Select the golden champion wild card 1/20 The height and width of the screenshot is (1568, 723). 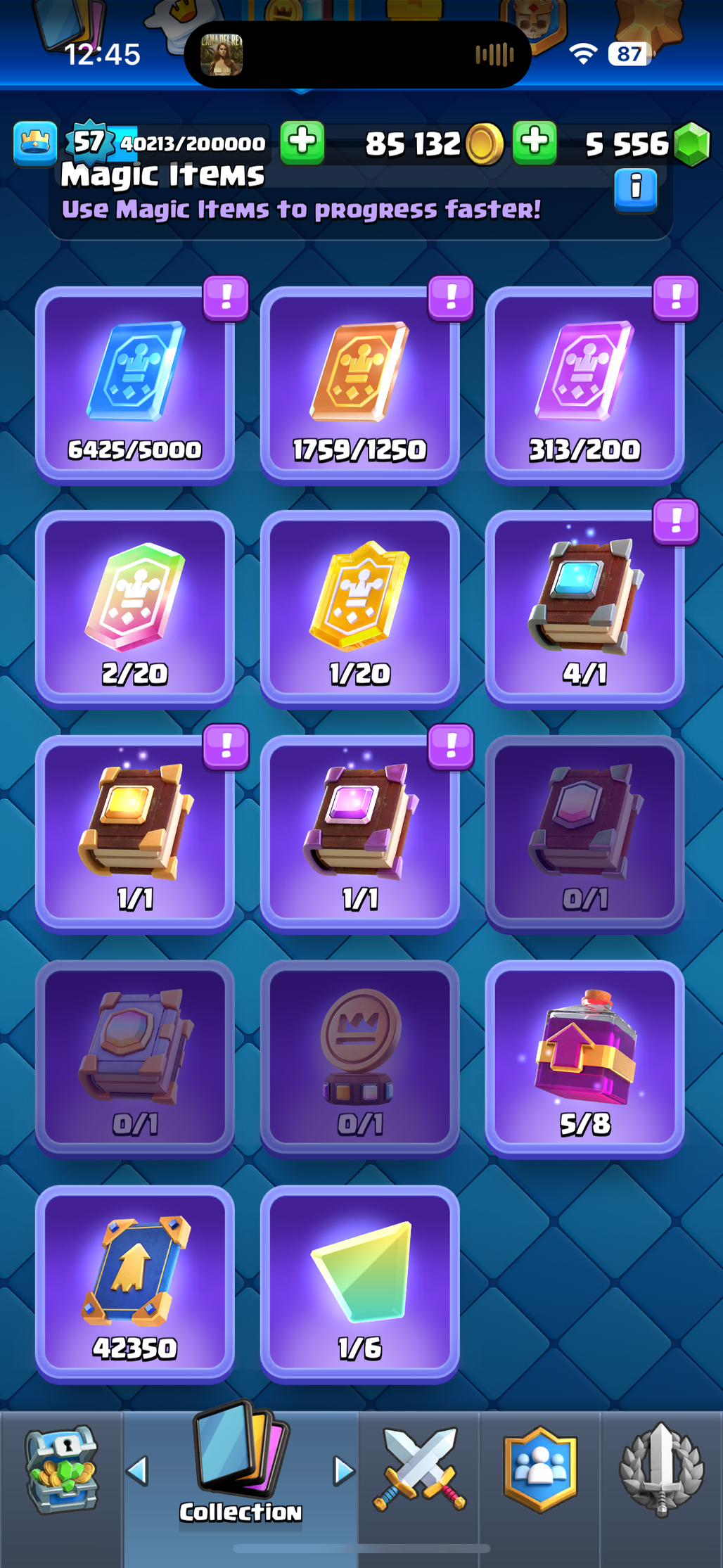coord(360,609)
